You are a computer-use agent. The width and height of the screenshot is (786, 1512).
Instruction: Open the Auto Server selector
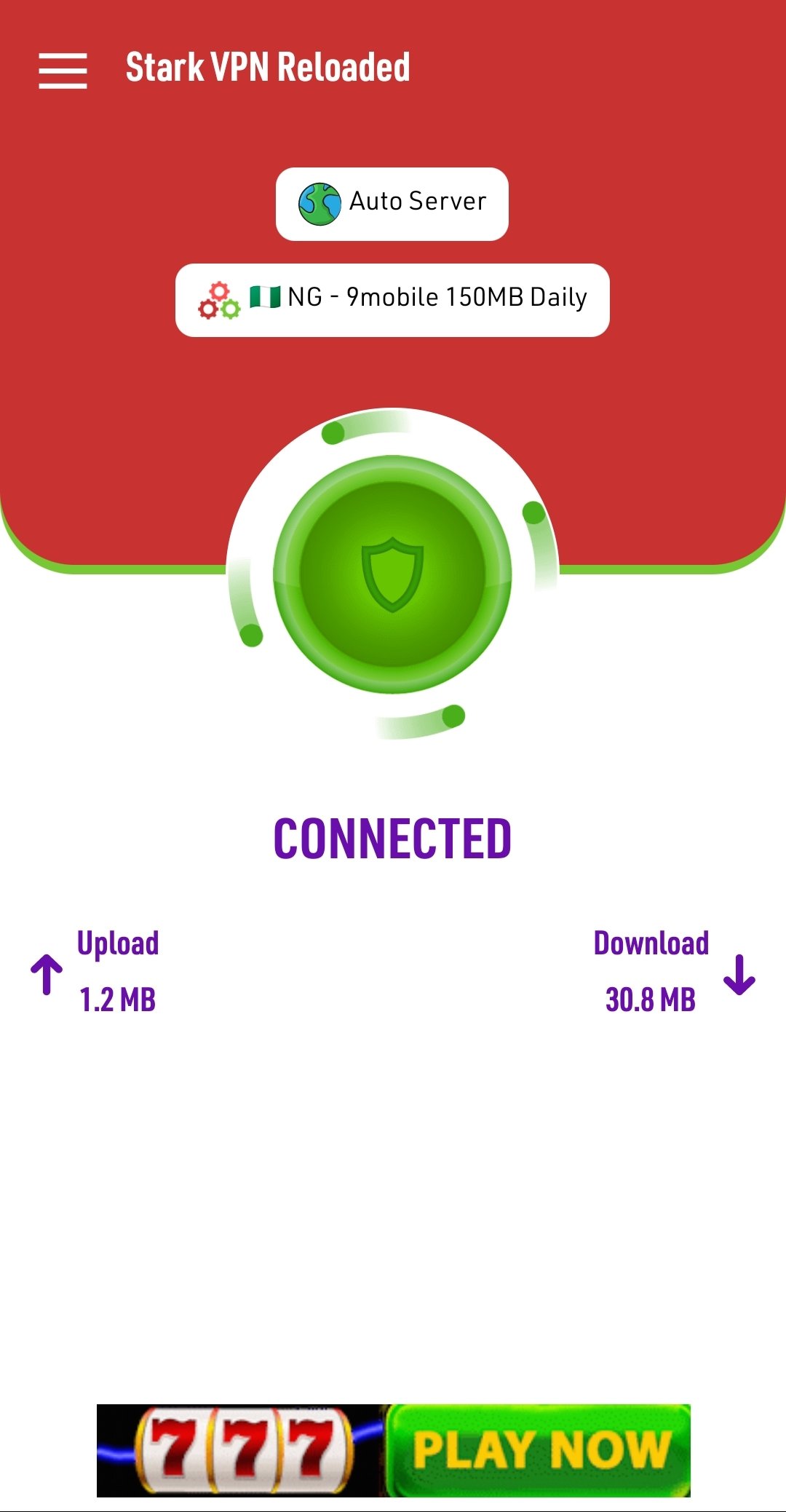pos(392,204)
